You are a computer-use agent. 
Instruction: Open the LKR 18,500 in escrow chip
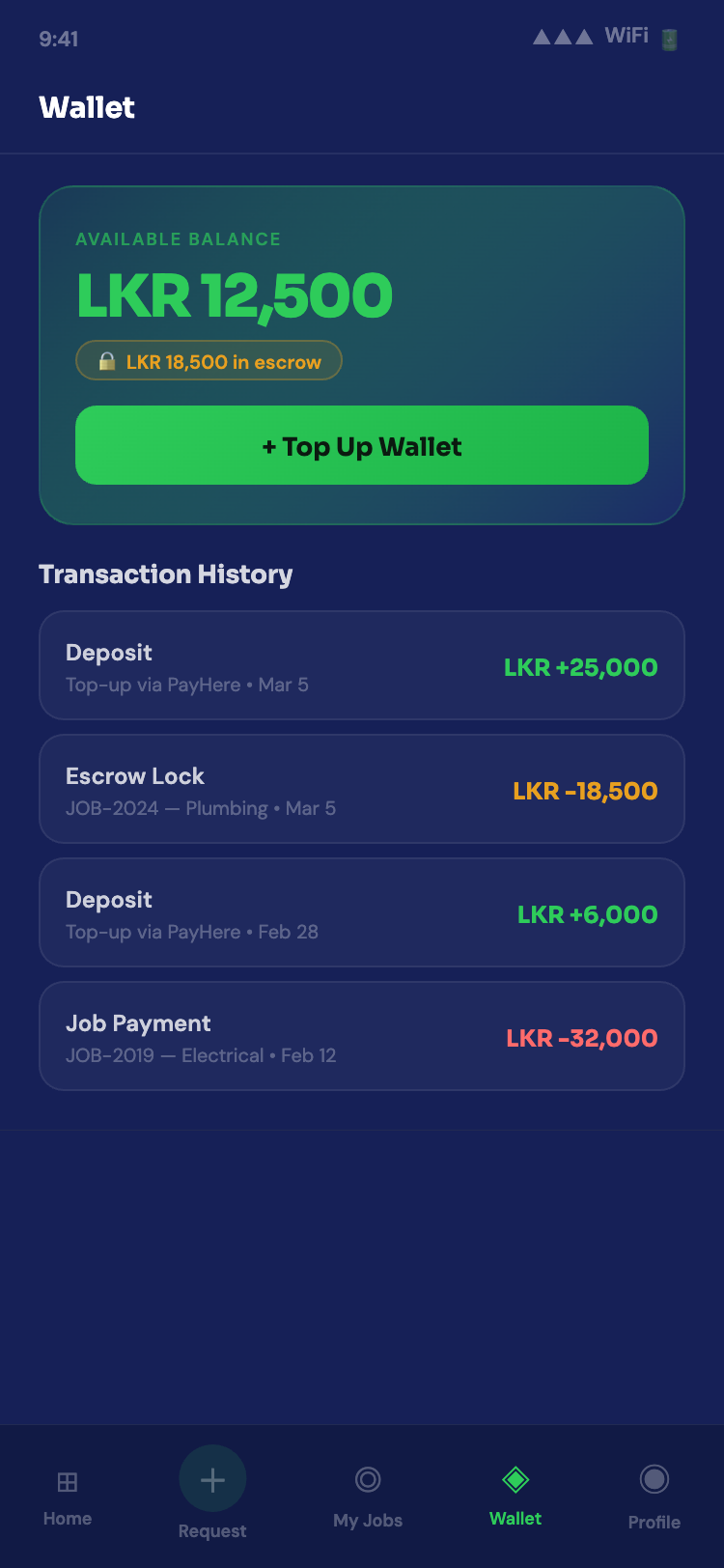[x=209, y=361]
